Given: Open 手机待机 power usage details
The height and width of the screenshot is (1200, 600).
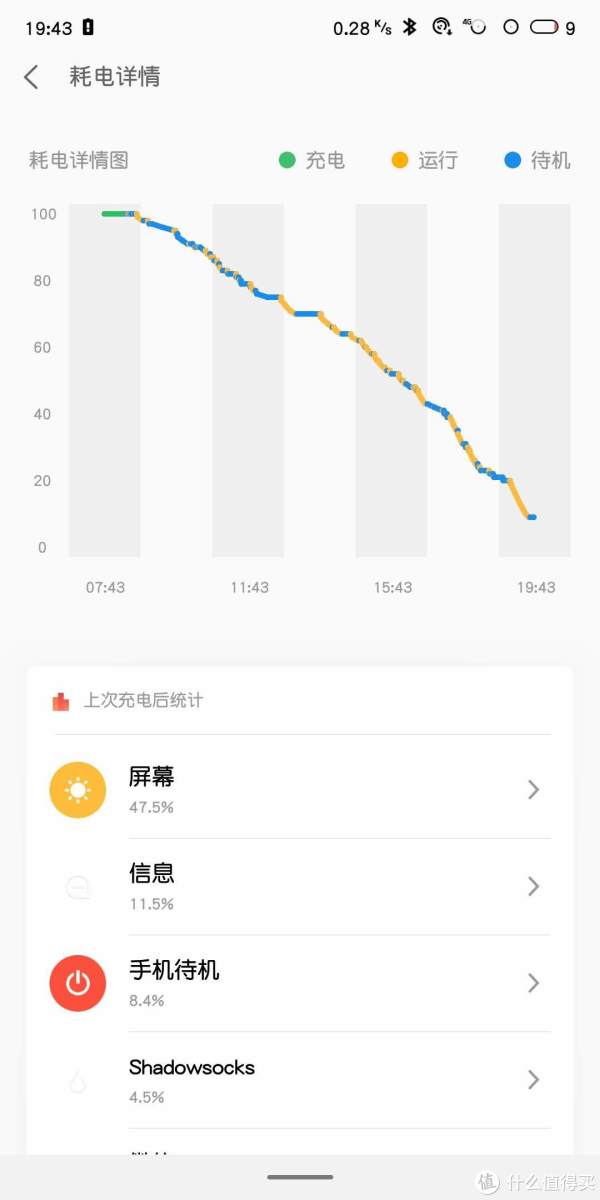Looking at the screenshot, I should (300, 983).
